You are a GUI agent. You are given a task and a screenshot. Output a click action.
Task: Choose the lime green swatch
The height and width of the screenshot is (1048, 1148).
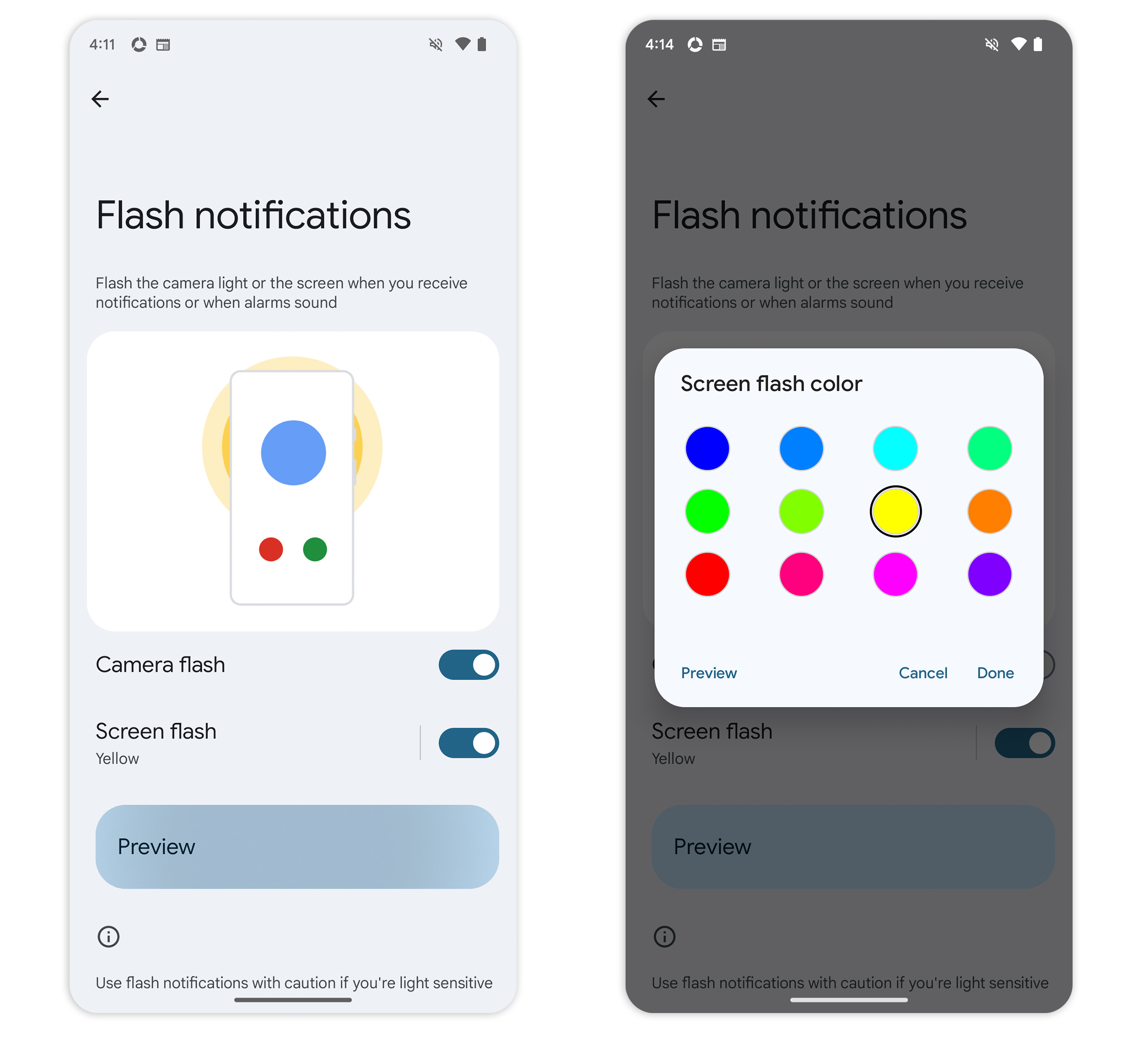pos(801,511)
